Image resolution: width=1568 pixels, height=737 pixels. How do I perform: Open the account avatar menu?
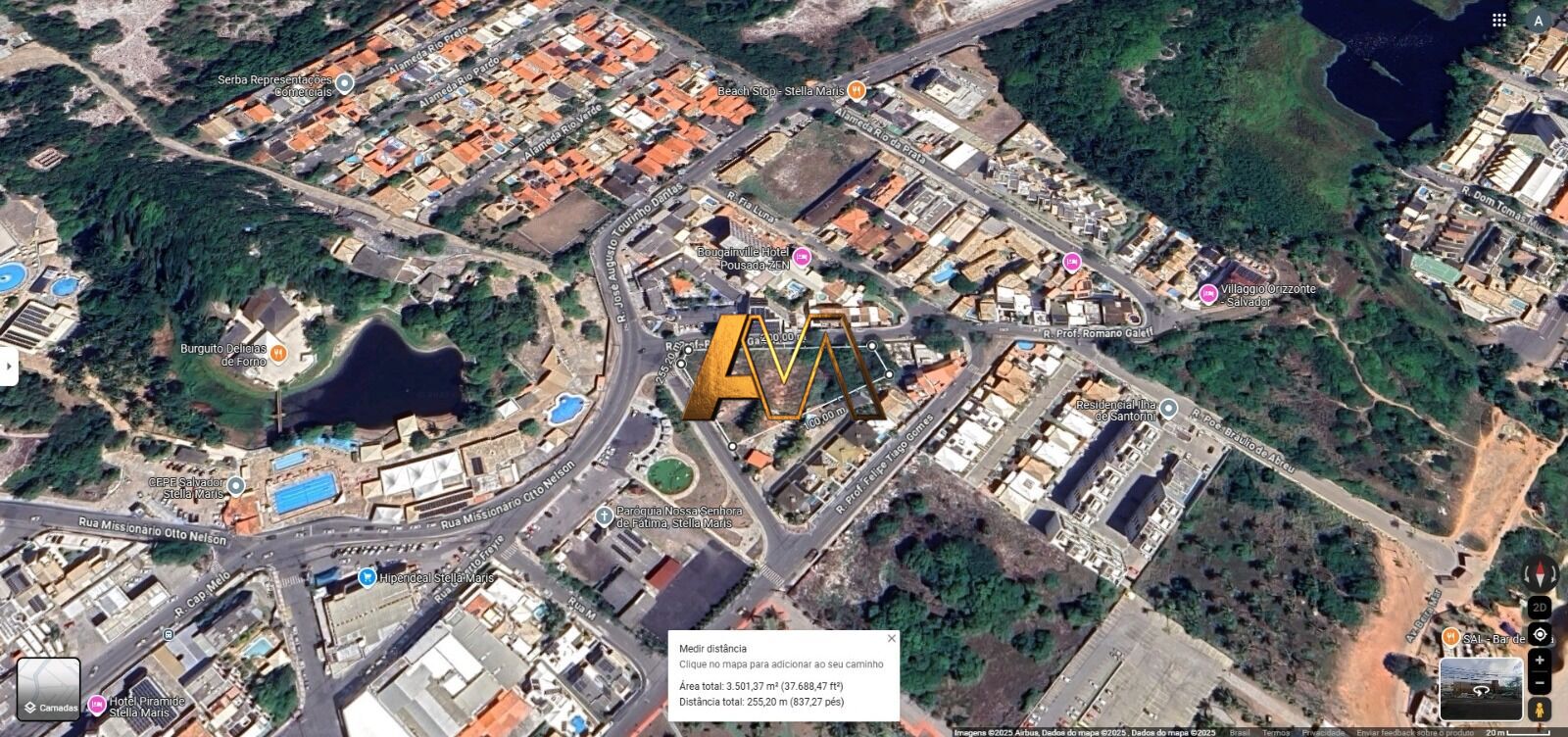(1538, 20)
